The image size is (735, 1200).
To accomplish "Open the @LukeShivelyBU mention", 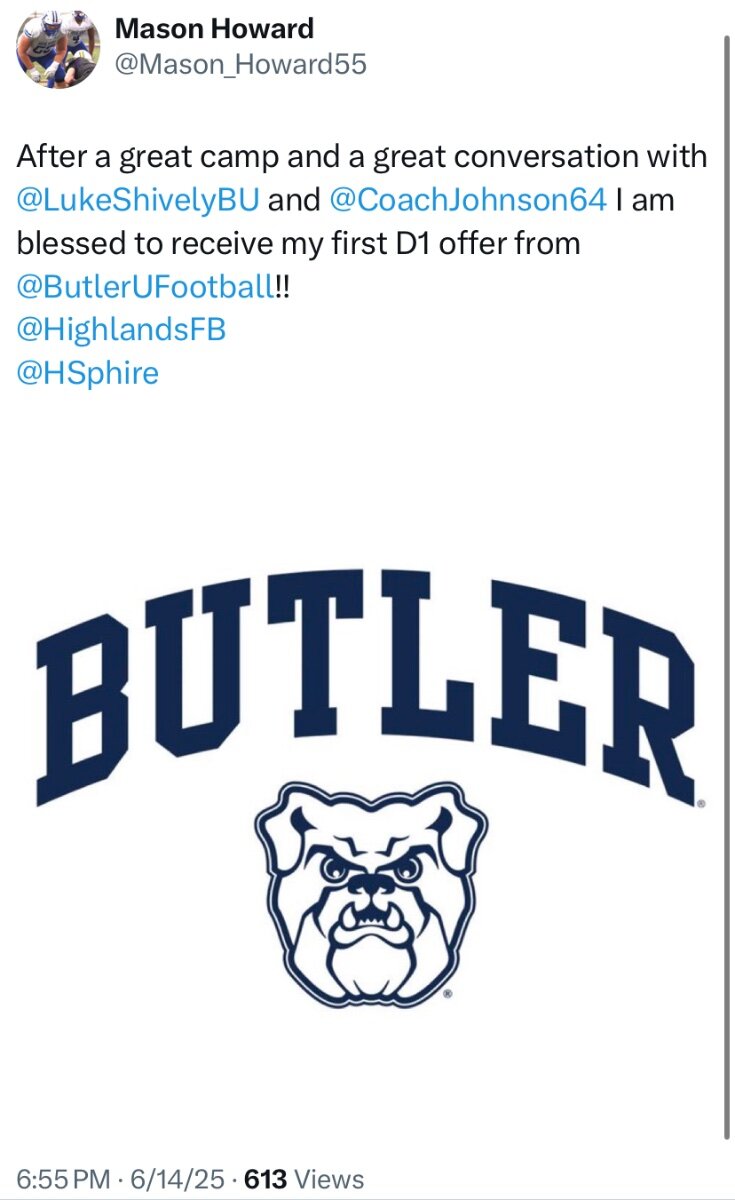I will click(140, 200).
